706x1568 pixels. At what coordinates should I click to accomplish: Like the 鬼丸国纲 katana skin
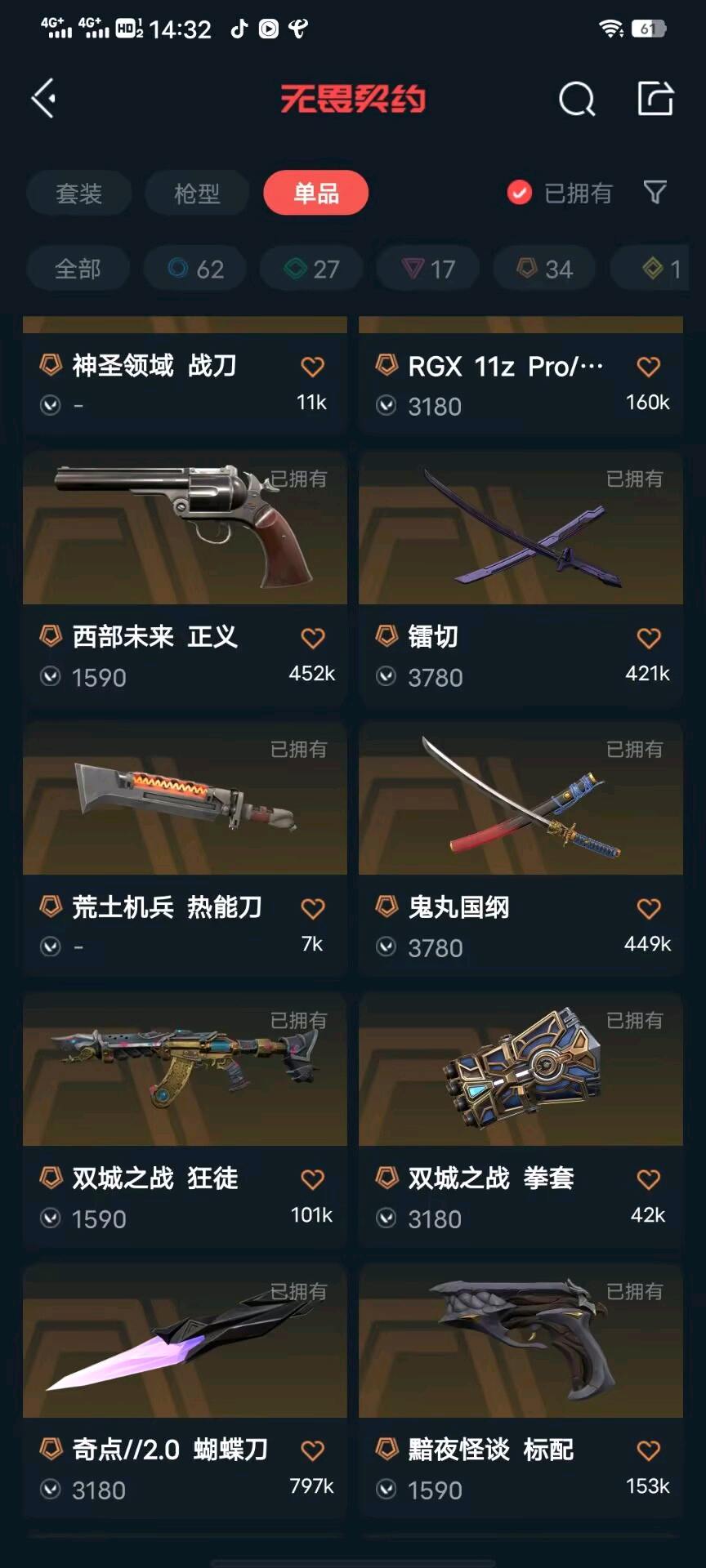coord(649,908)
